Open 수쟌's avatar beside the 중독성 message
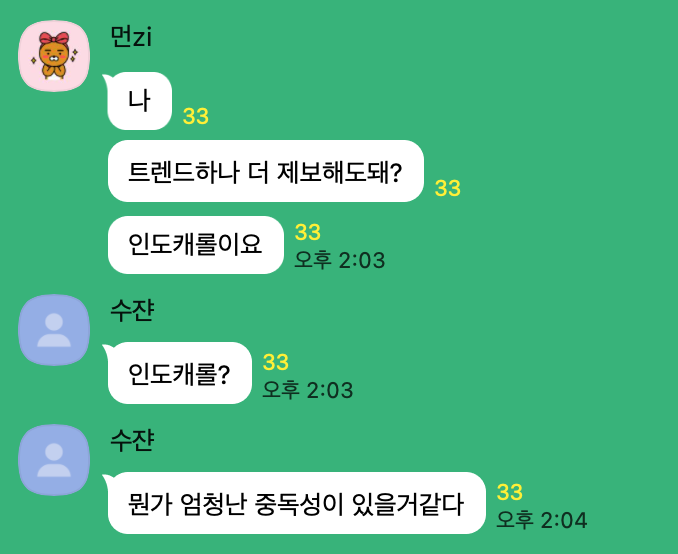 [x=54, y=460]
